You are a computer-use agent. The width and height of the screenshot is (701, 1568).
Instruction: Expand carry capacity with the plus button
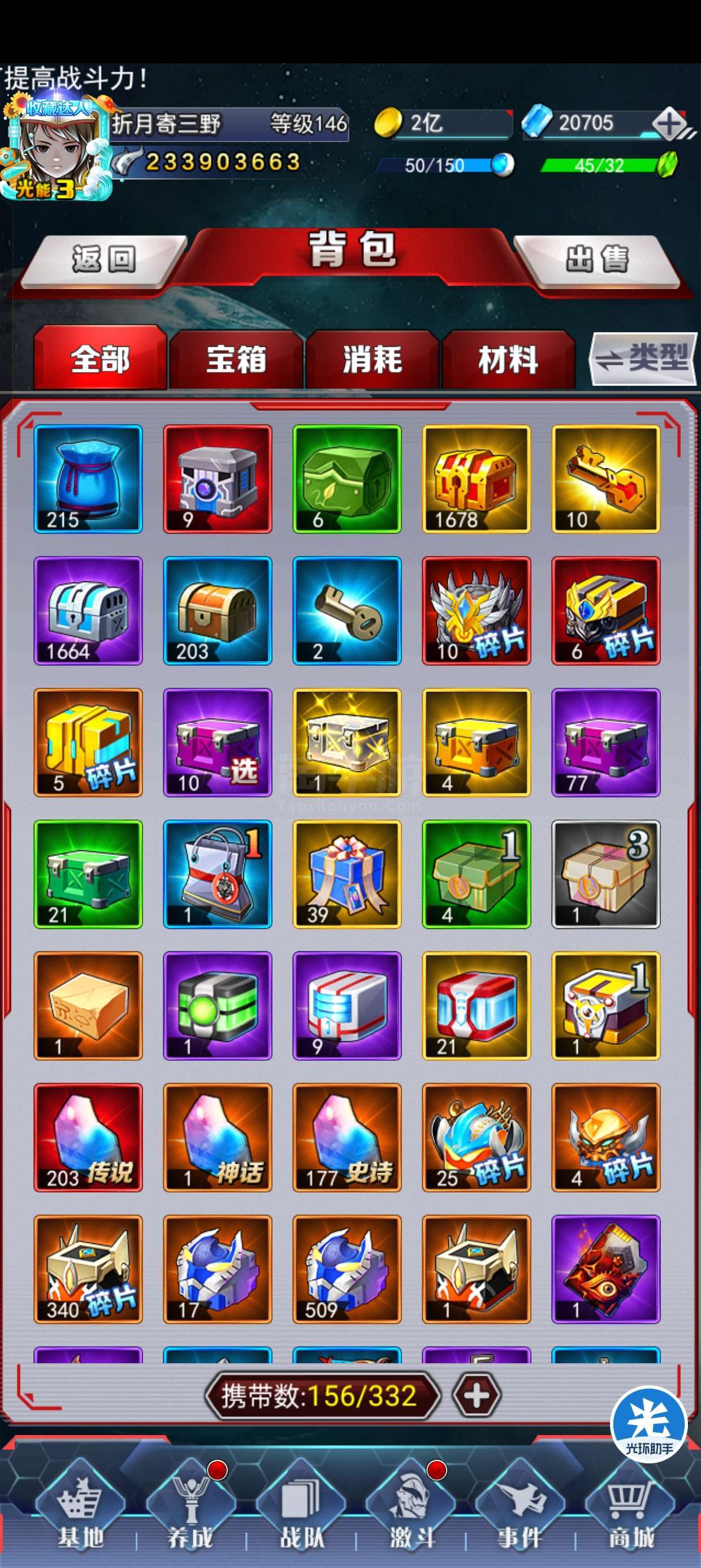click(x=477, y=1395)
